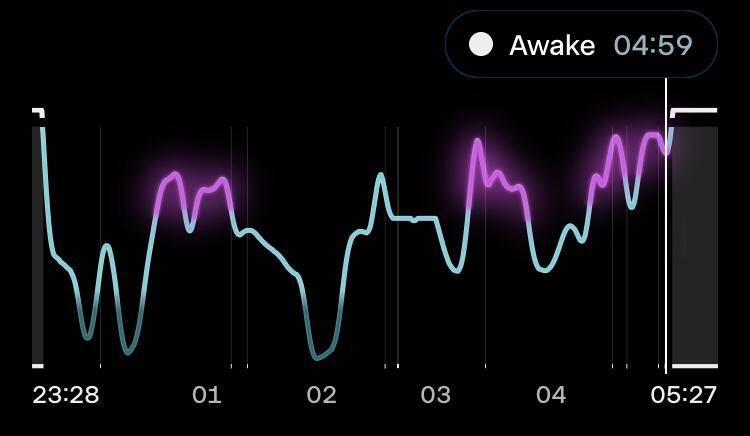Select the sleep graph curve above the 02 mark
Viewport: 750px width, 436px height.
pos(321,356)
